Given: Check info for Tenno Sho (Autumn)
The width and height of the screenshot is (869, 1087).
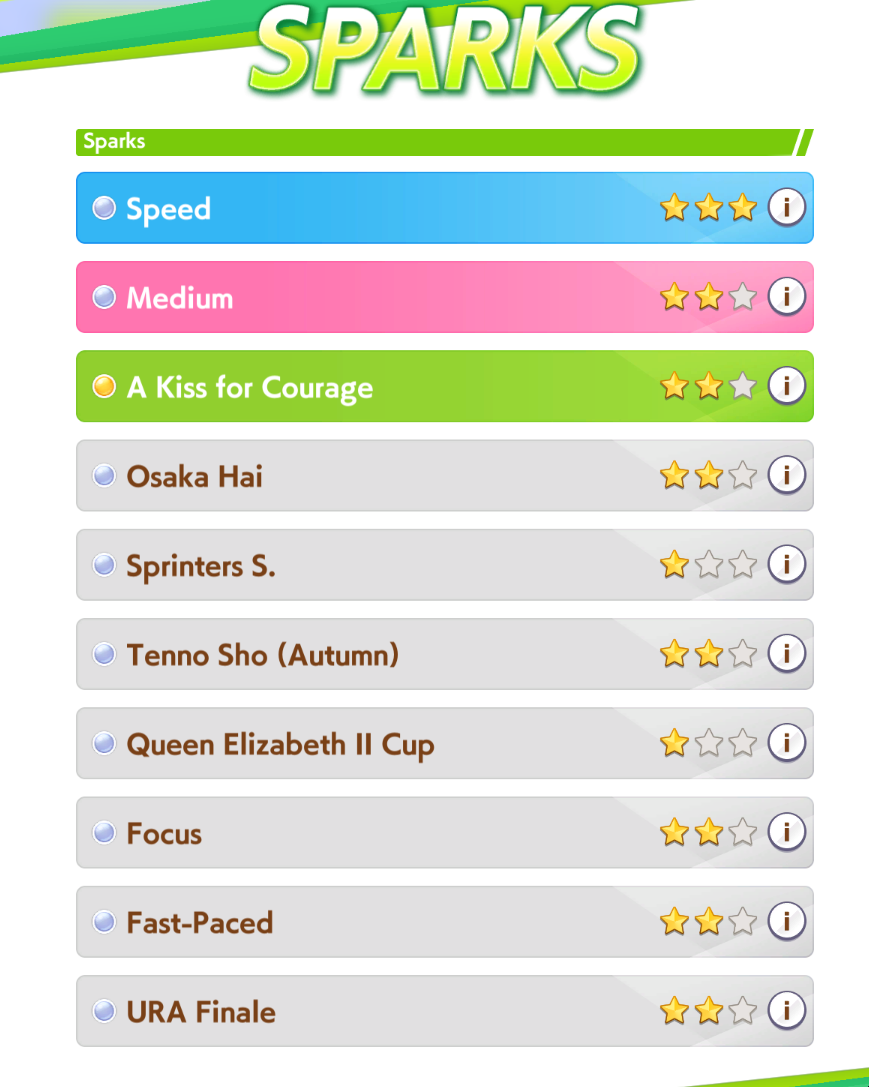Looking at the screenshot, I should 787,654.
